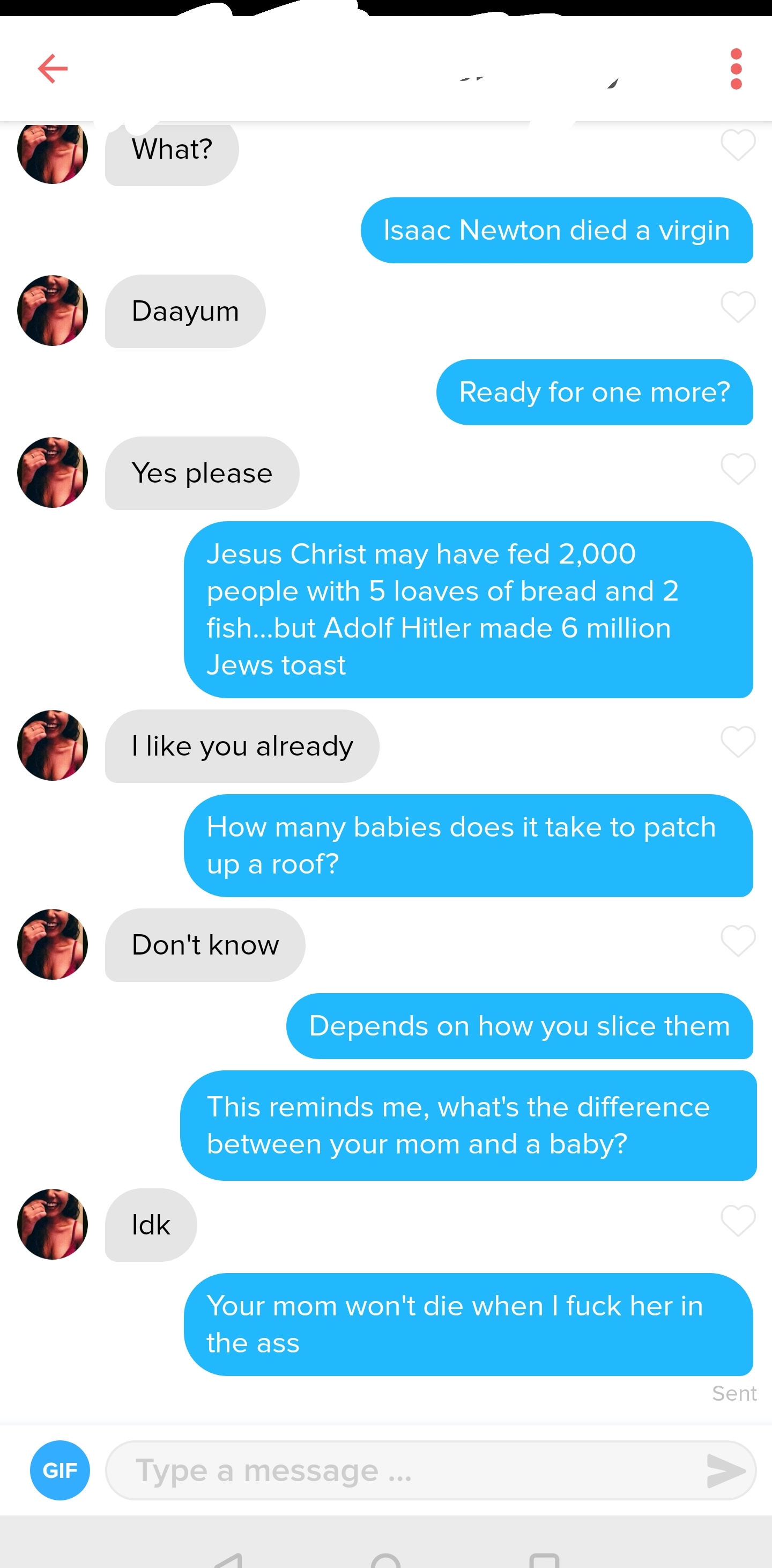Like the "Yes please" reply
This screenshot has width=772, height=1568.
[x=738, y=469]
